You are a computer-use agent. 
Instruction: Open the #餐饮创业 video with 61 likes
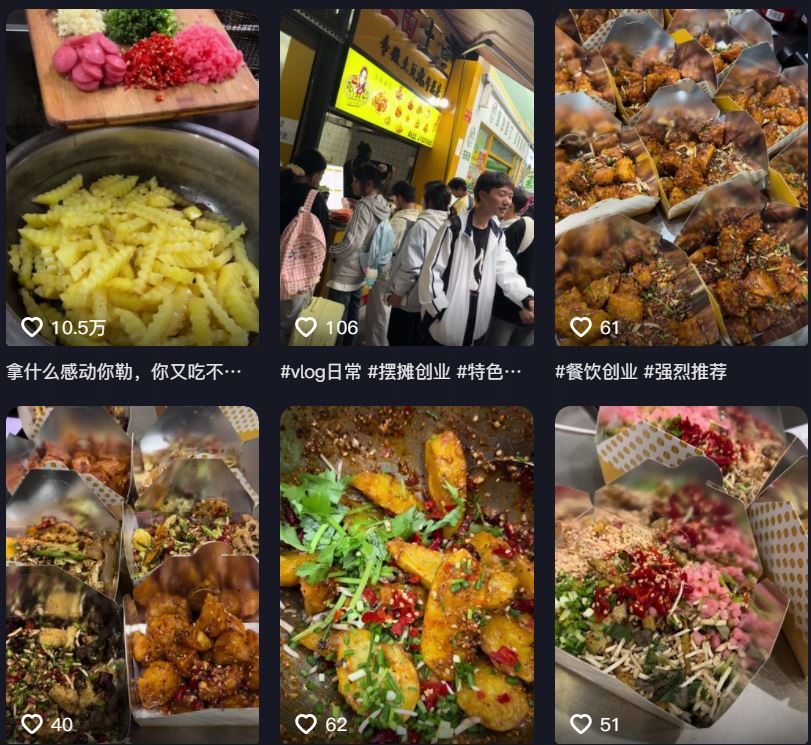(681, 178)
